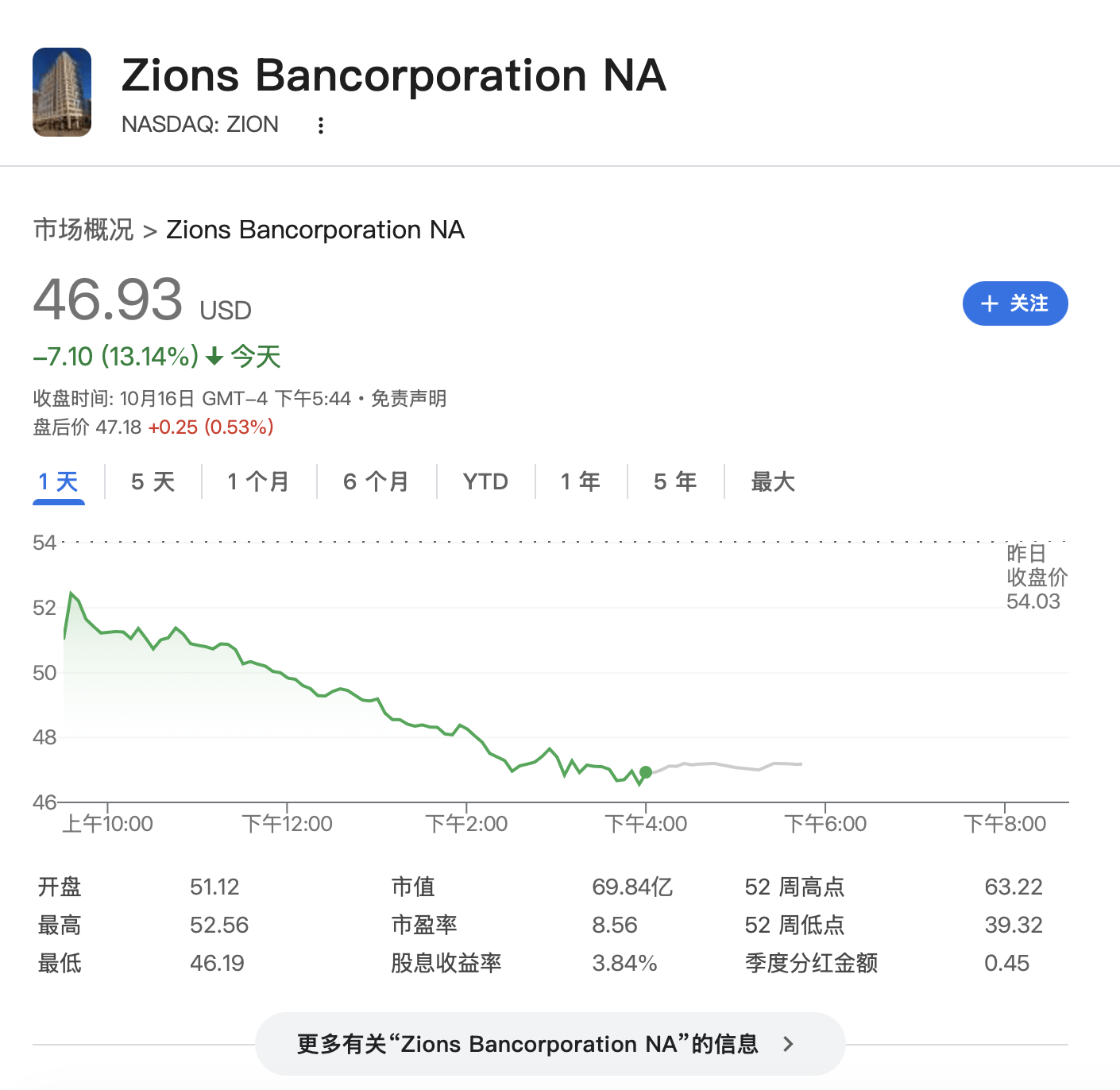The width and height of the screenshot is (1120, 1090).
Task: View the 1 年 price chart
Action: click(581, 481)
